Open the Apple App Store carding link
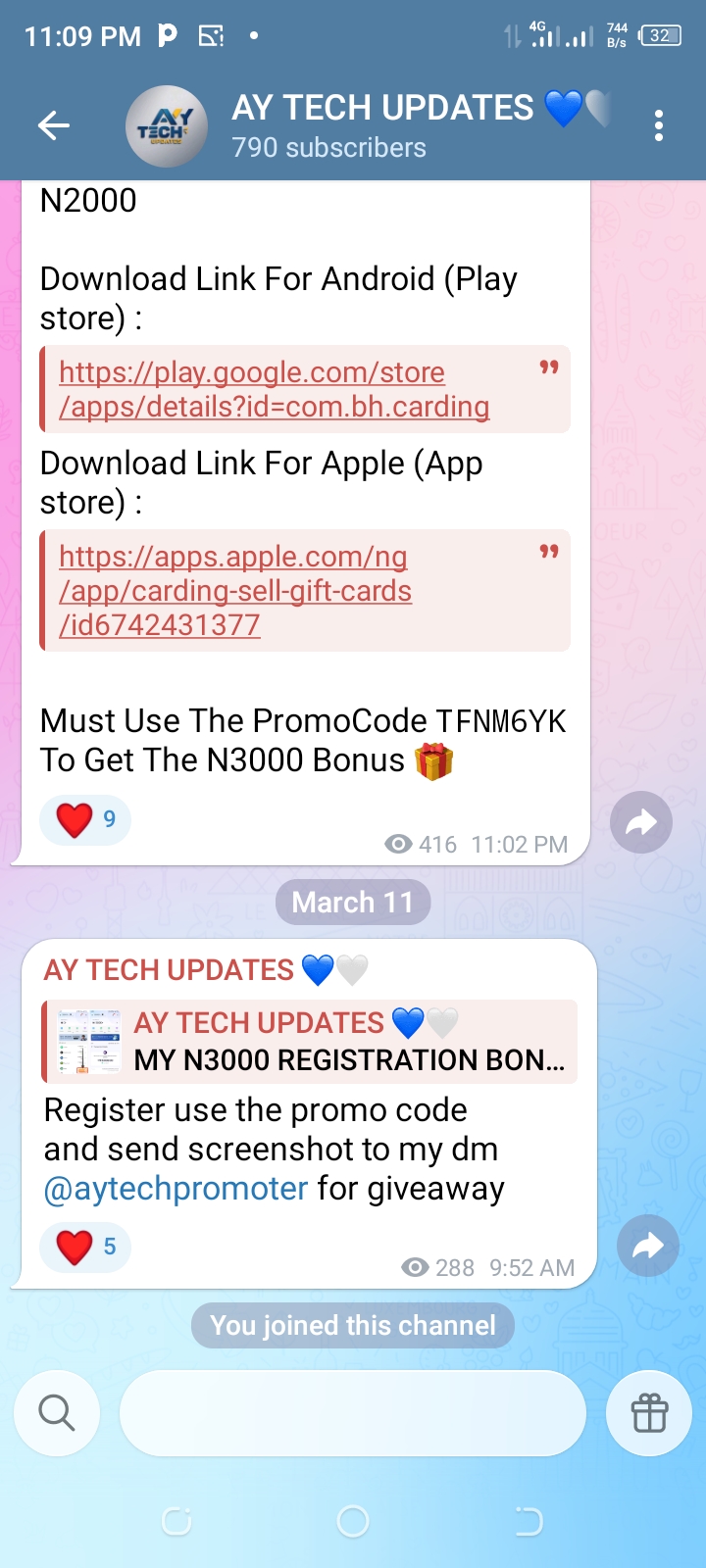The width and height of the screenshot is (706, 1568). (x=235, y=590)
